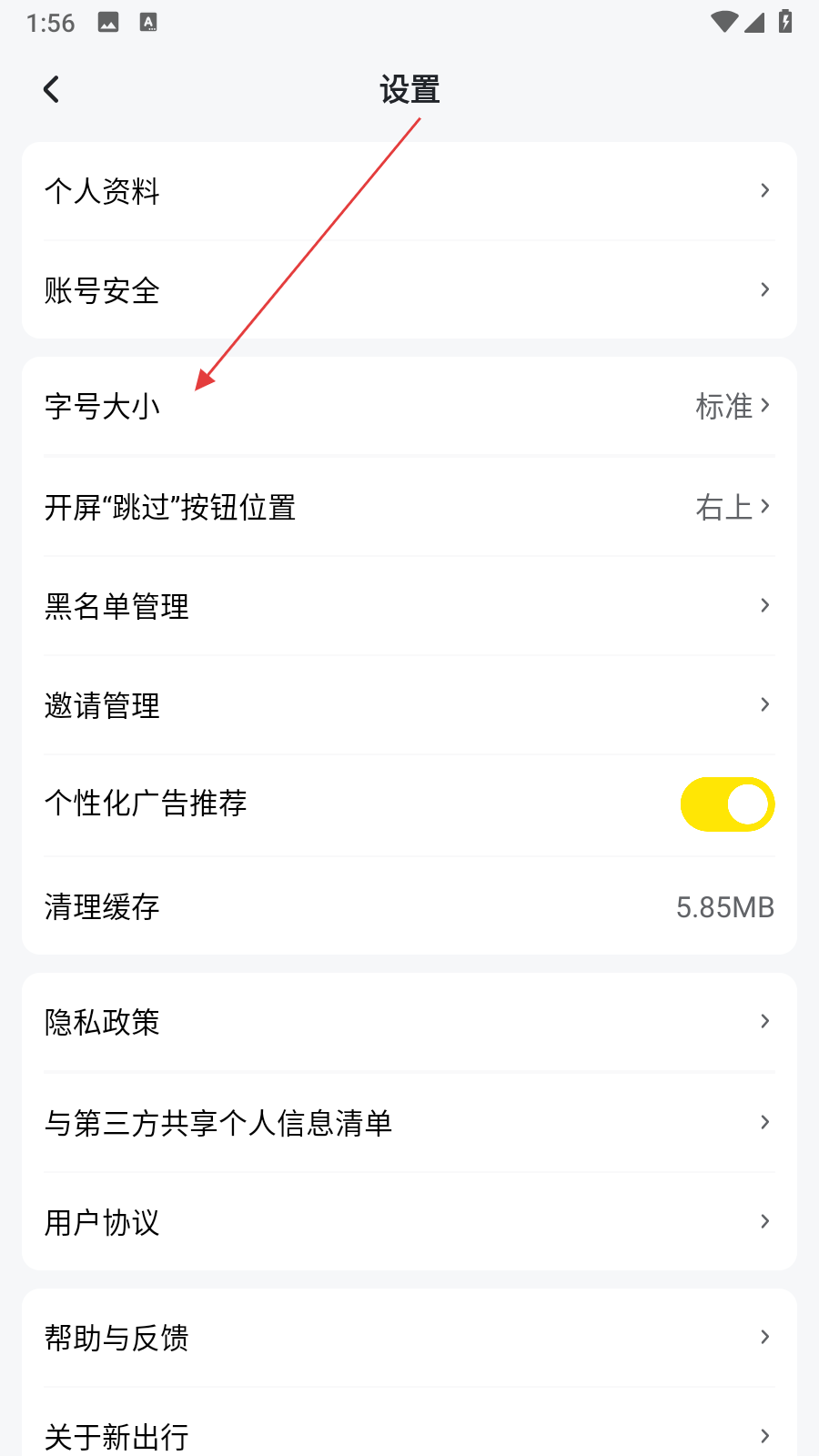The width and height of the screenshot is (819, 1456).
Task: Open 字号大小 setting
Action: pos(409,406)
